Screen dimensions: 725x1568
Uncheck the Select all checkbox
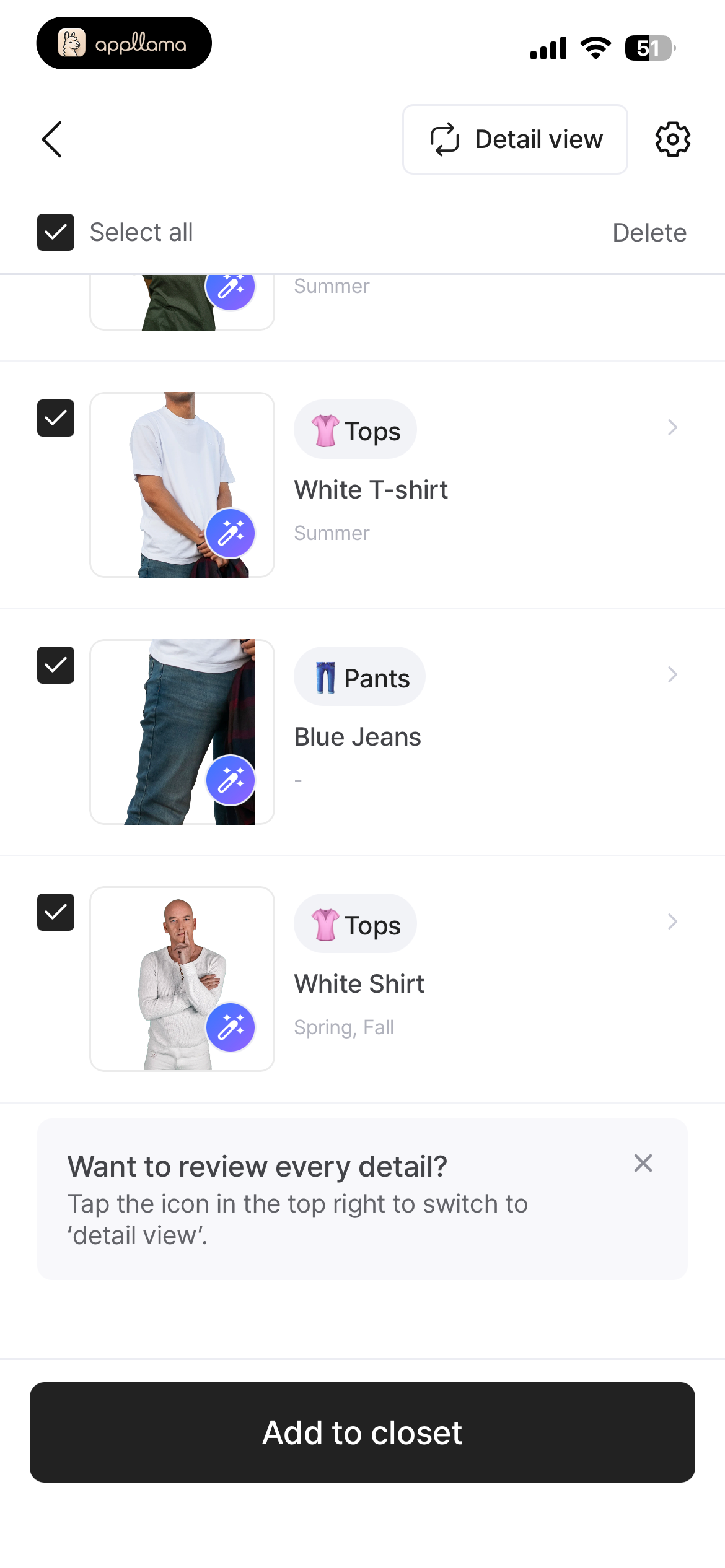click(x=56, y=232)
